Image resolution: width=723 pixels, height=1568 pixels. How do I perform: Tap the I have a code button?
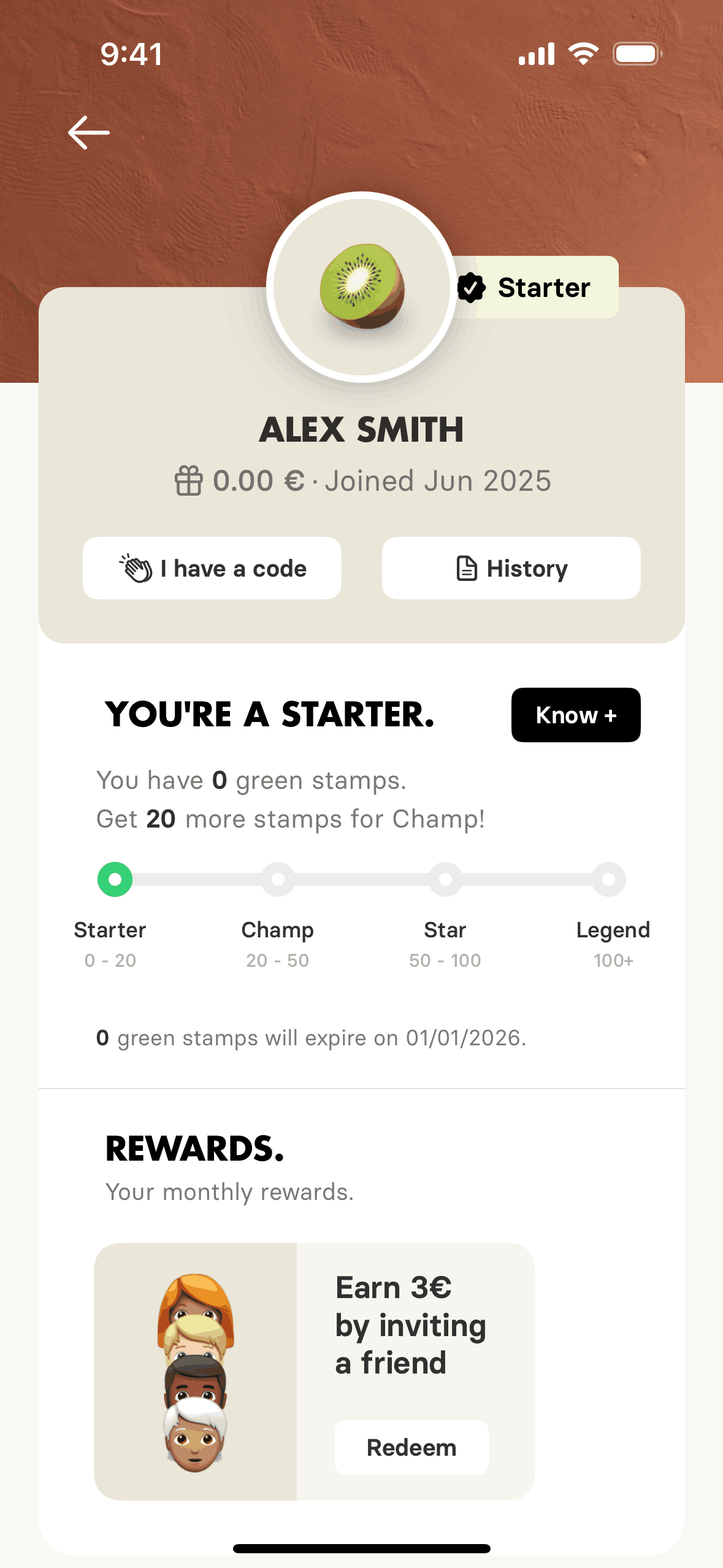pos(212,567)
